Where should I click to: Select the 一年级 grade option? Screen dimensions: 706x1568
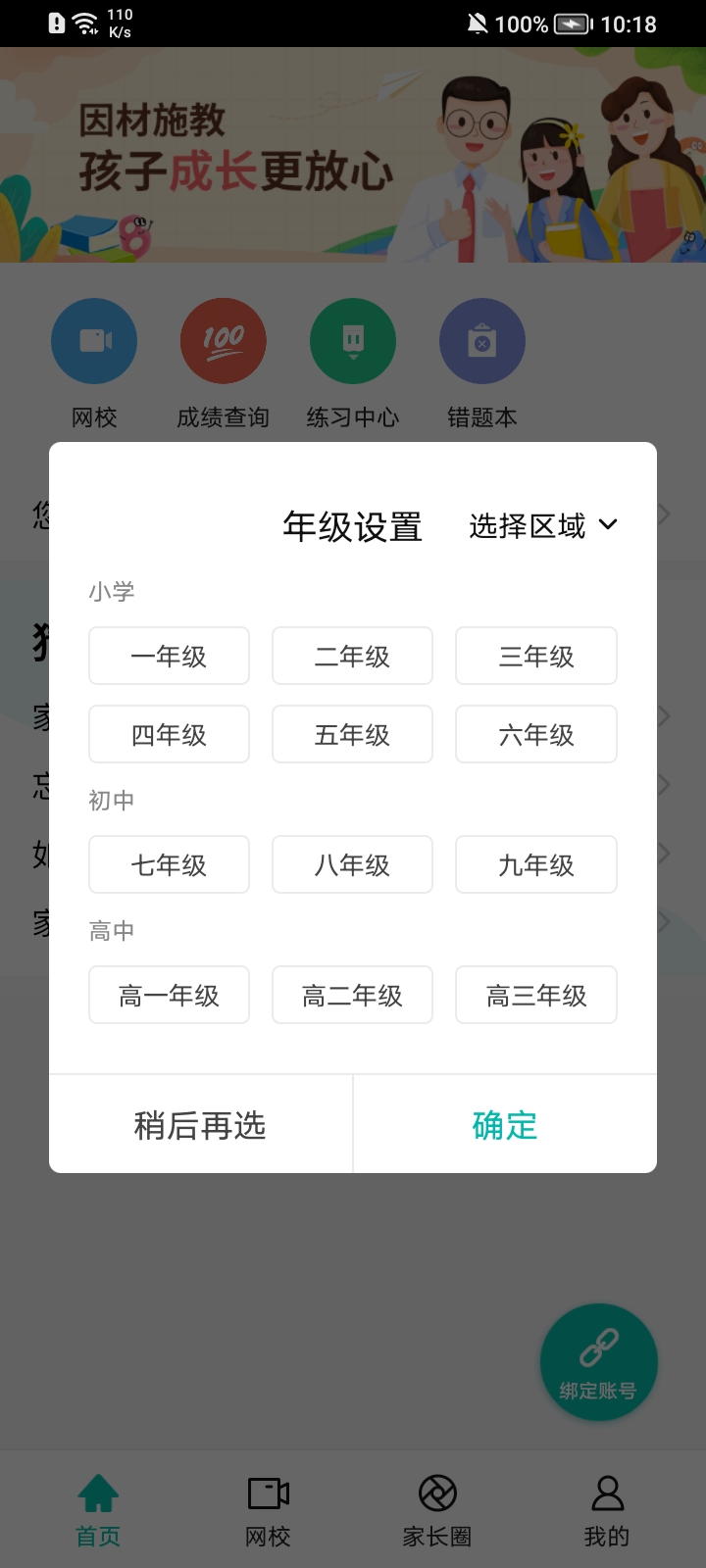tap(169, 656)
